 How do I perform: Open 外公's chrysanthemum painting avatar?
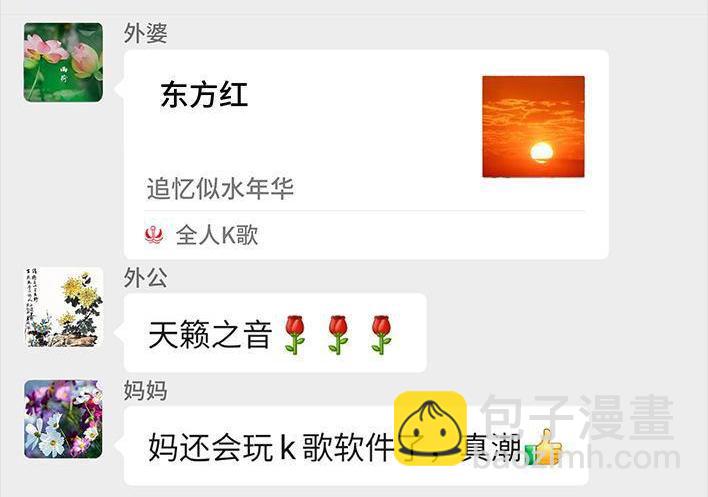click(x=63, y=307)
